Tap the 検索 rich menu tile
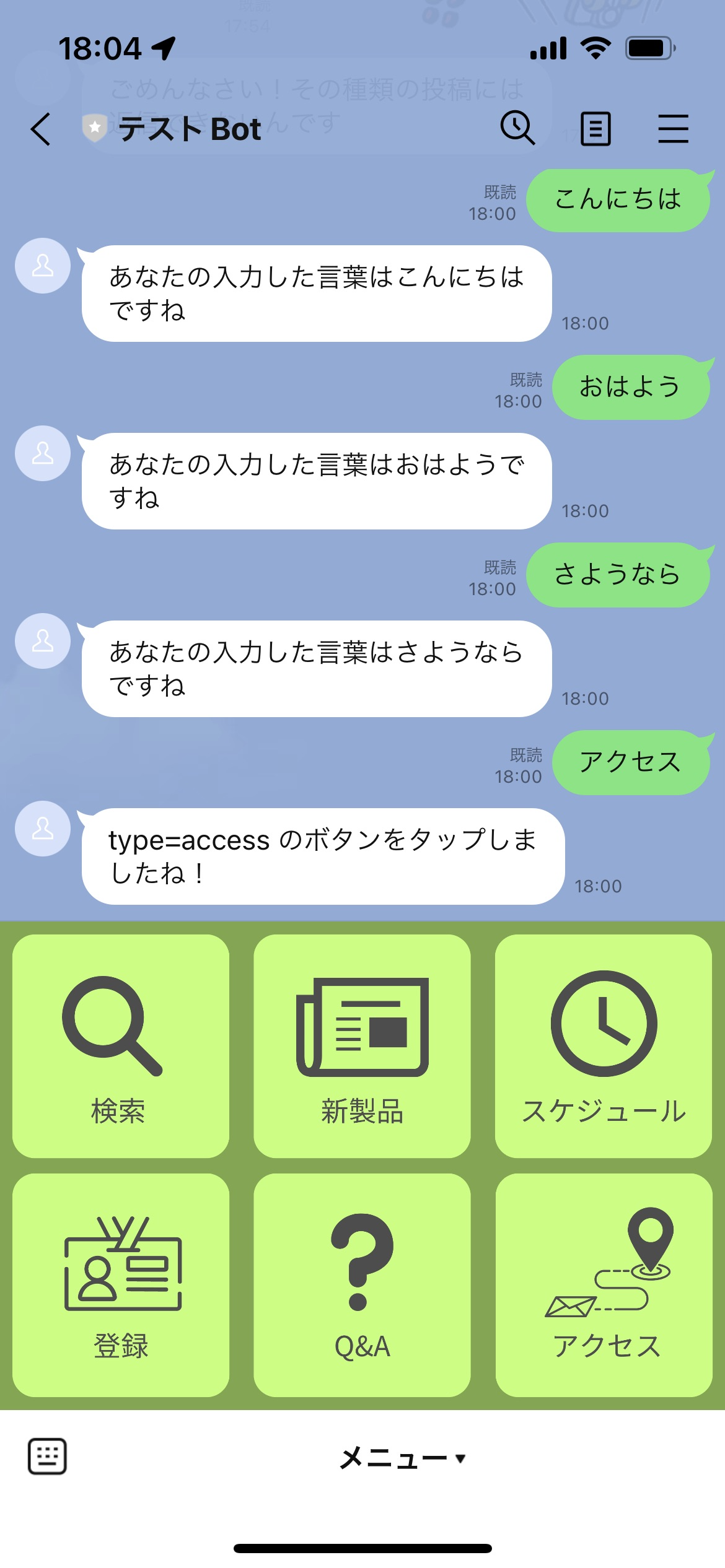 coord(120,1045)
